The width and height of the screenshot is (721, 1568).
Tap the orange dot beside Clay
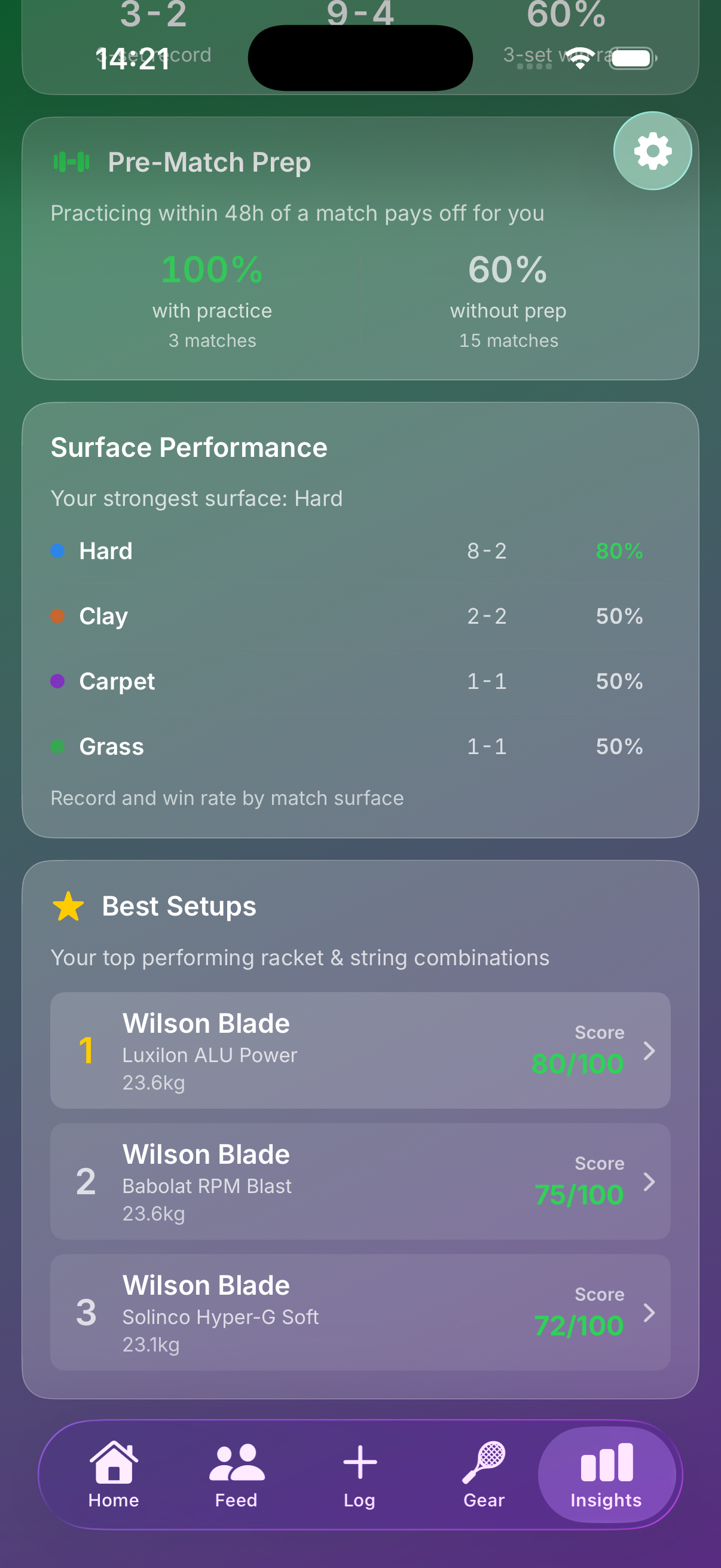coord(58,616)
